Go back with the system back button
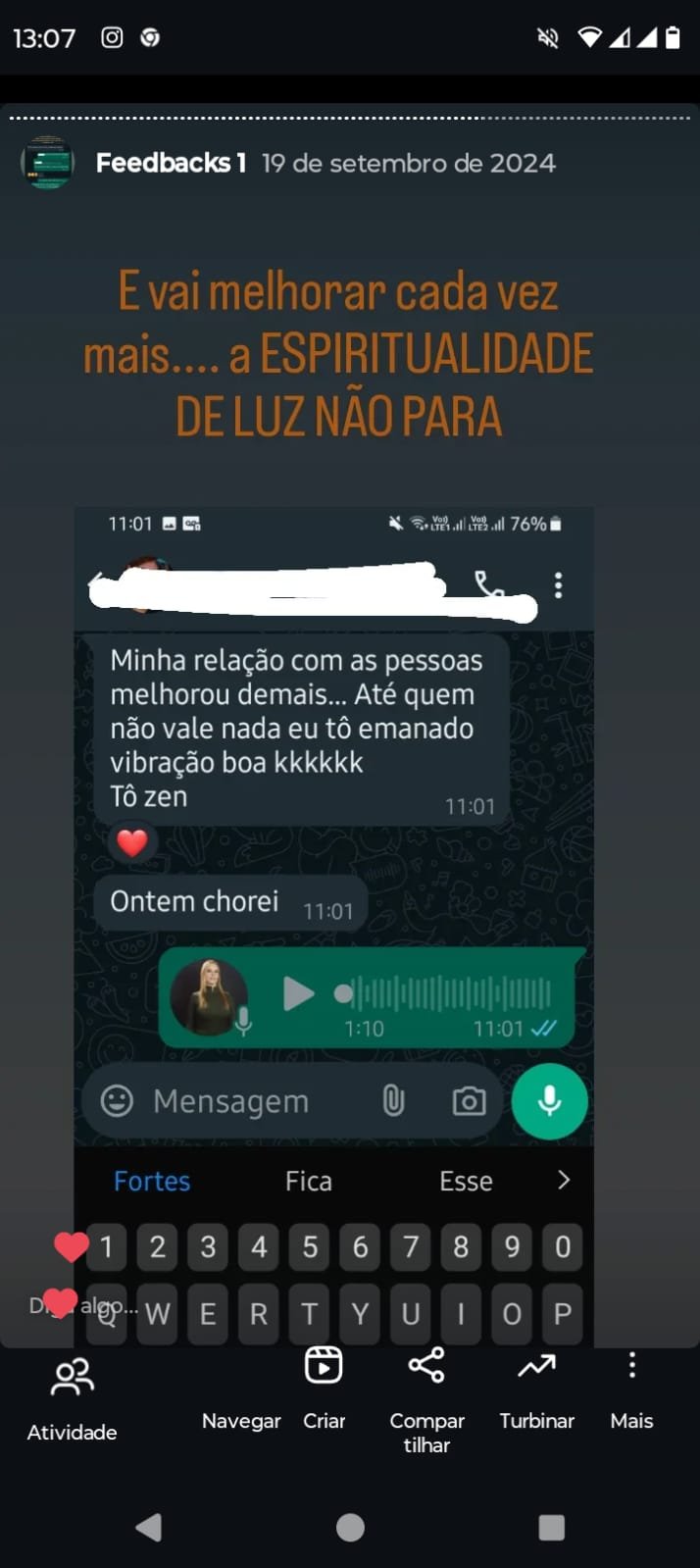Image resolution: width=700 pixels, height=1568 pixels. tap(149, 1526)
